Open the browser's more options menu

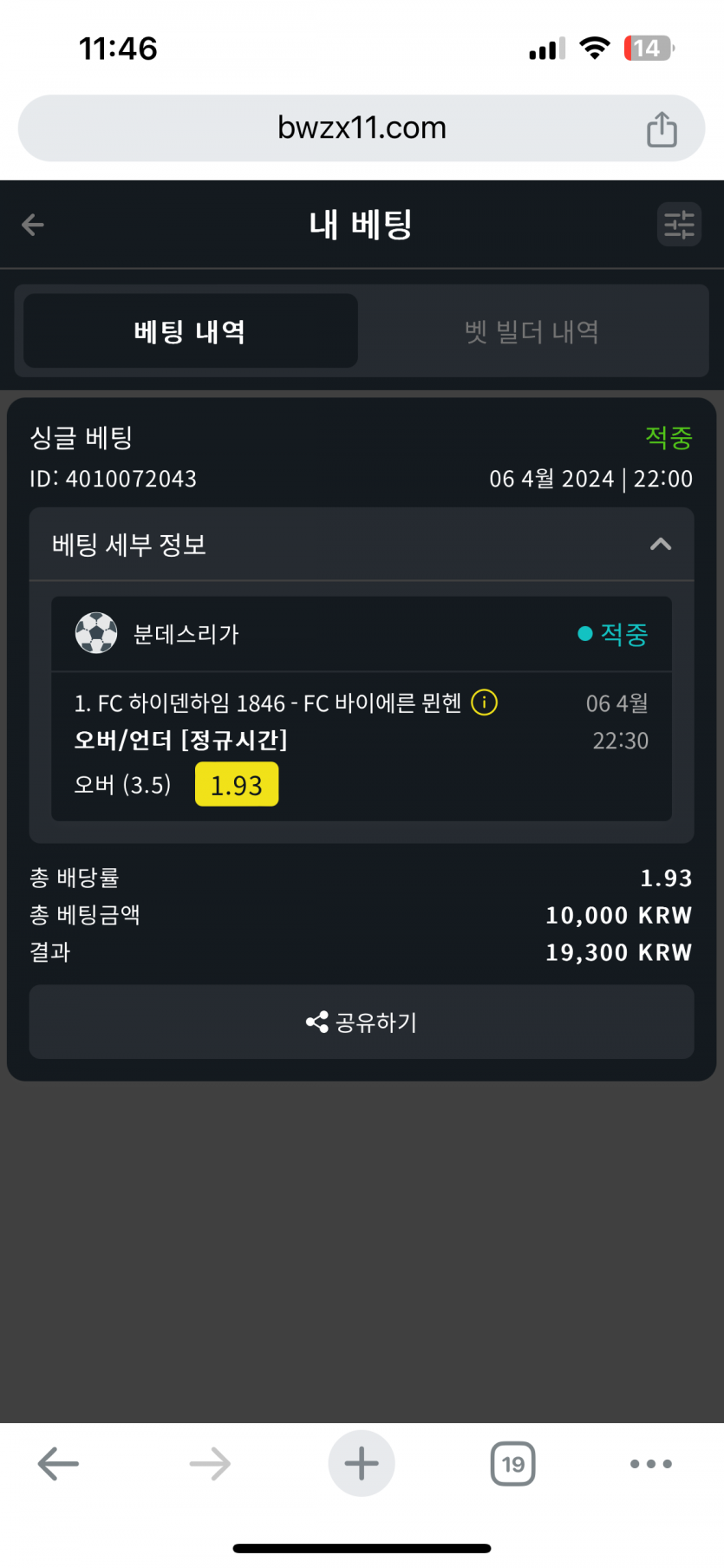point(650,1464)
